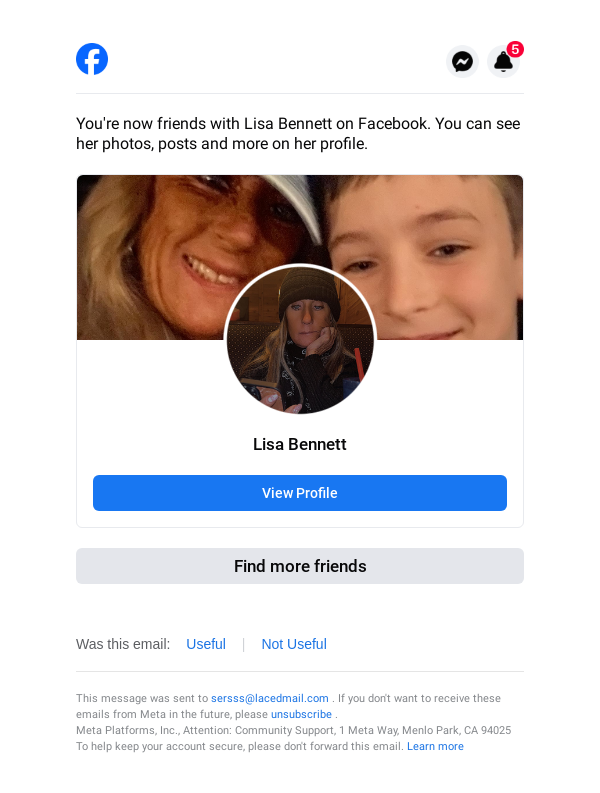The height and width of the screenshot is (793, 600).
Task: Open the Learn more link
Action: pos(435,746)
